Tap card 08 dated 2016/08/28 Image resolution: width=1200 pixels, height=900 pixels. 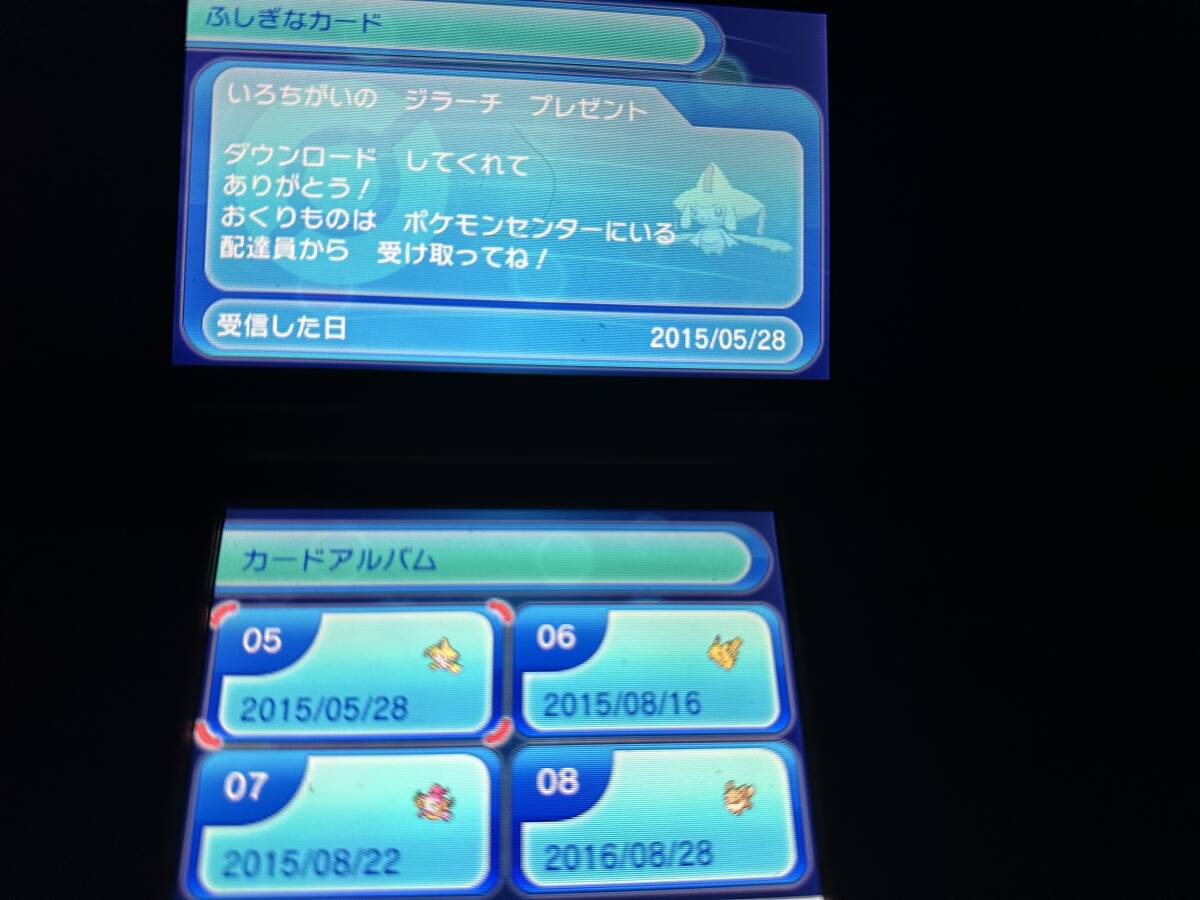tap(657, 815)
